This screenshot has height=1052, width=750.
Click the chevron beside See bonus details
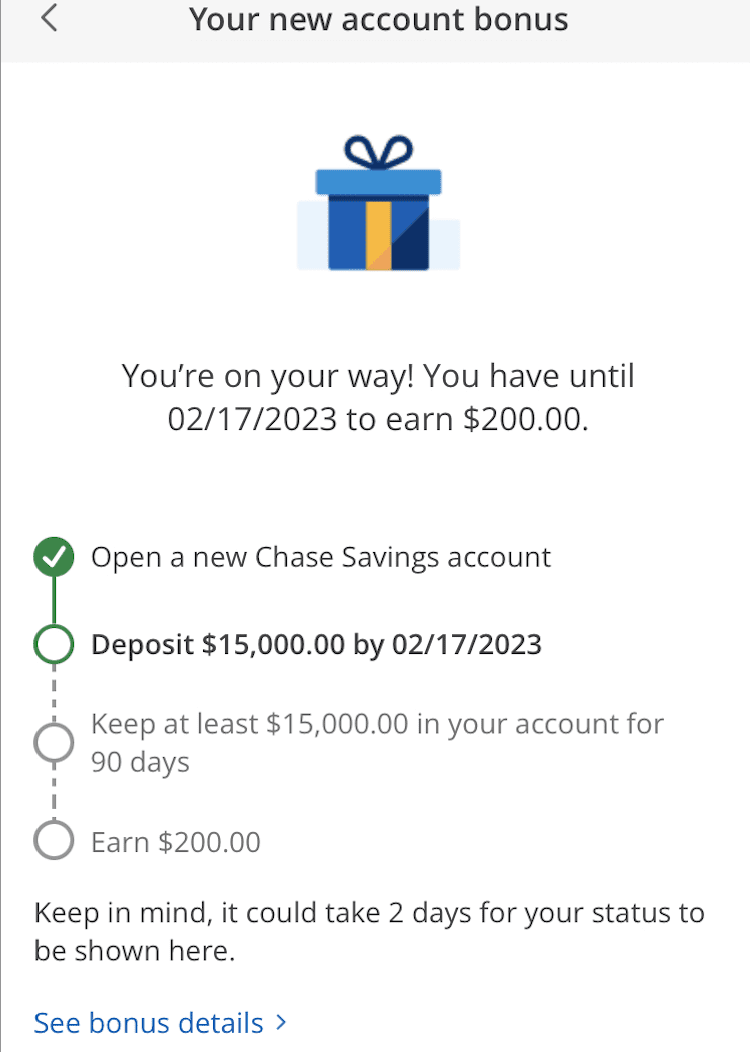tap(278, 1023)
